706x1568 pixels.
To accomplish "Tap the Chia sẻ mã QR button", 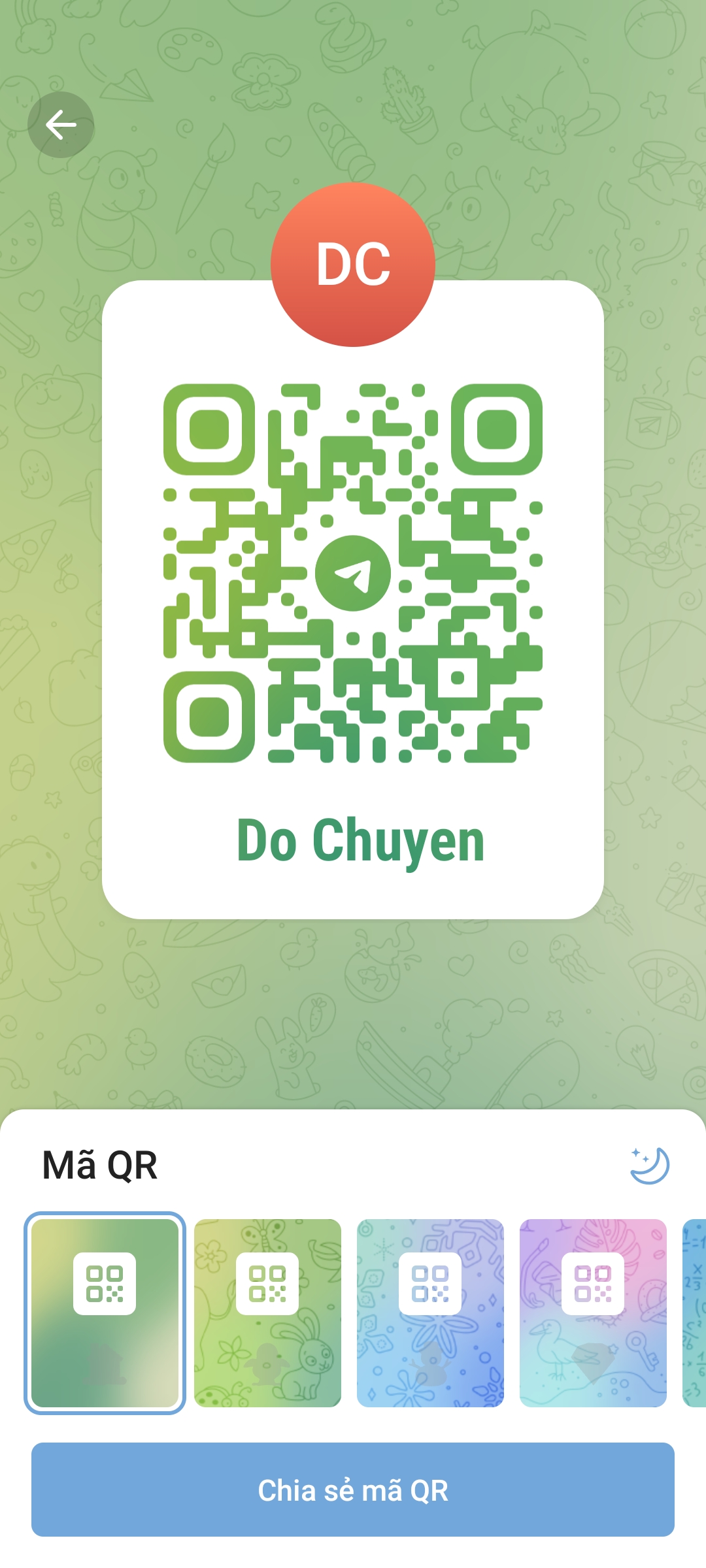I will (x=353, y=1490).
